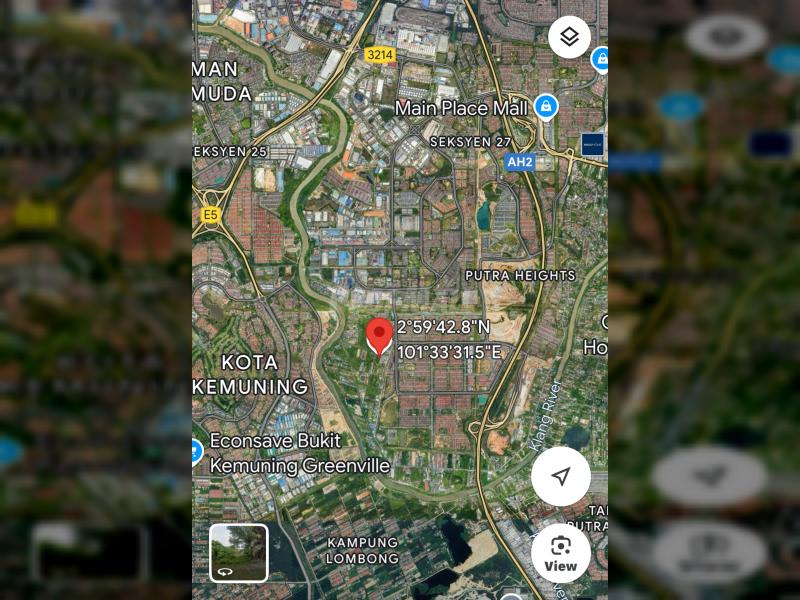Center map on my current location
Screen dimensions: 800x600
pyautogui.click(x=560, y=476)
